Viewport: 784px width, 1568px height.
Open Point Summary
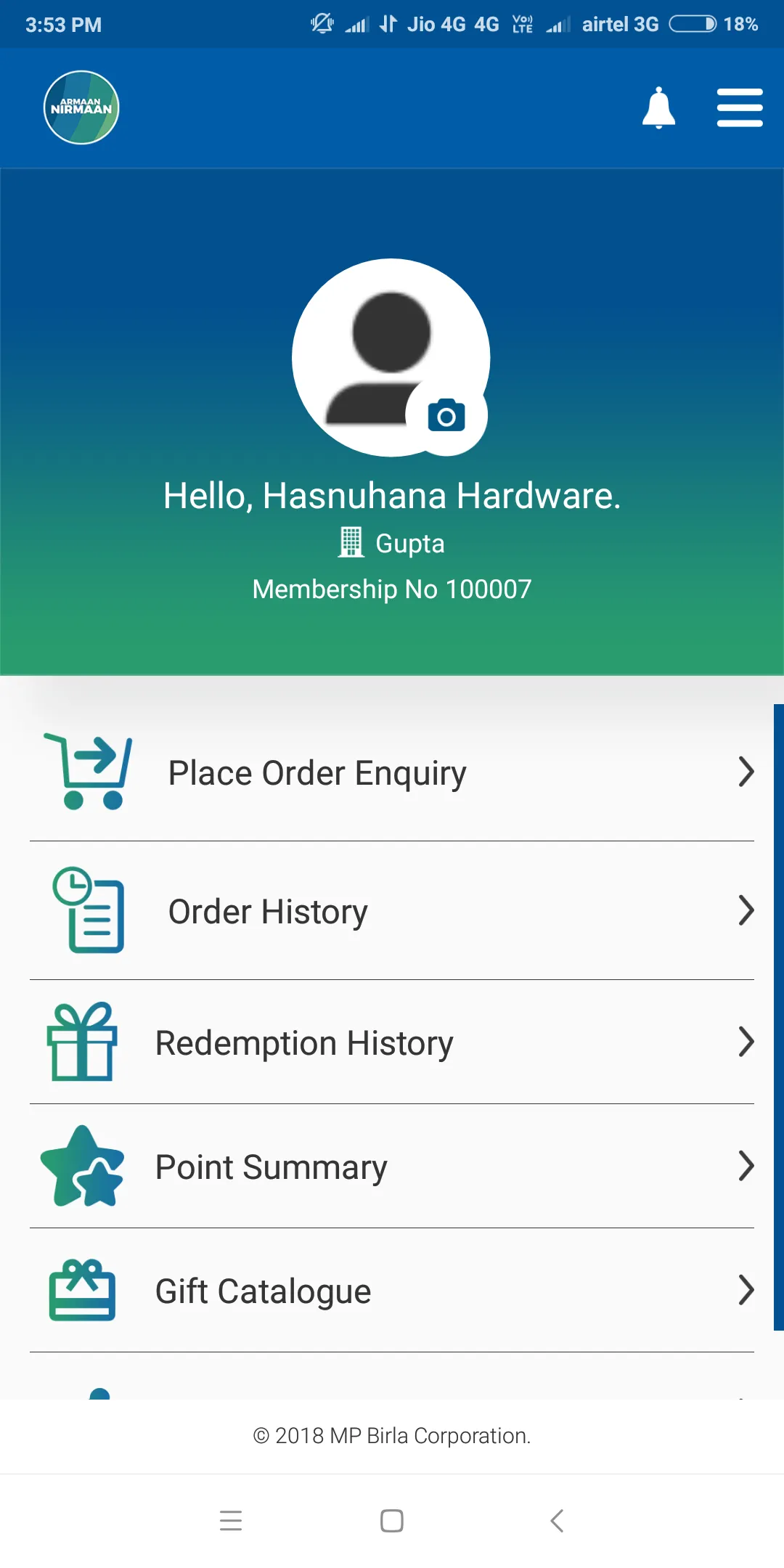tap(271, 1167)
